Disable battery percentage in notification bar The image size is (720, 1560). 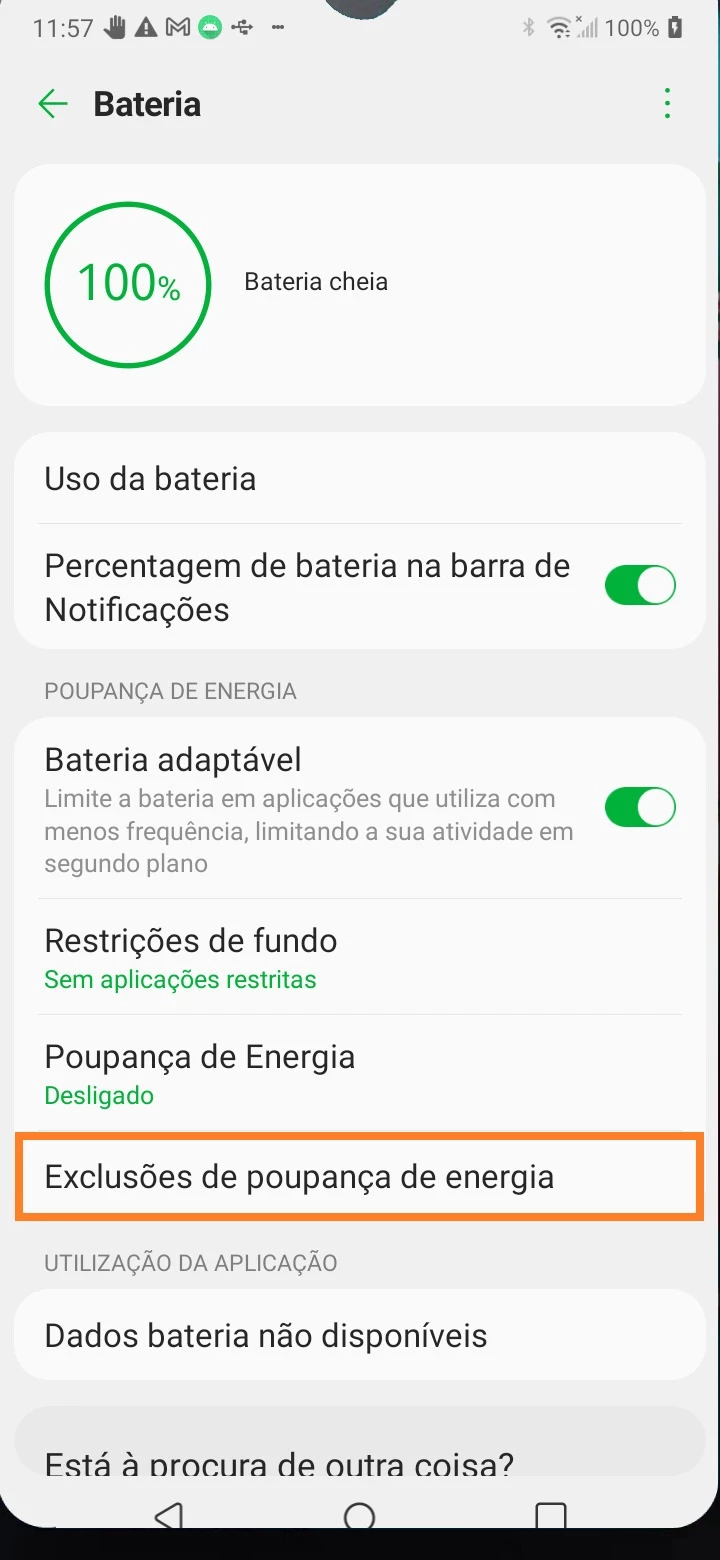point(640,587)
